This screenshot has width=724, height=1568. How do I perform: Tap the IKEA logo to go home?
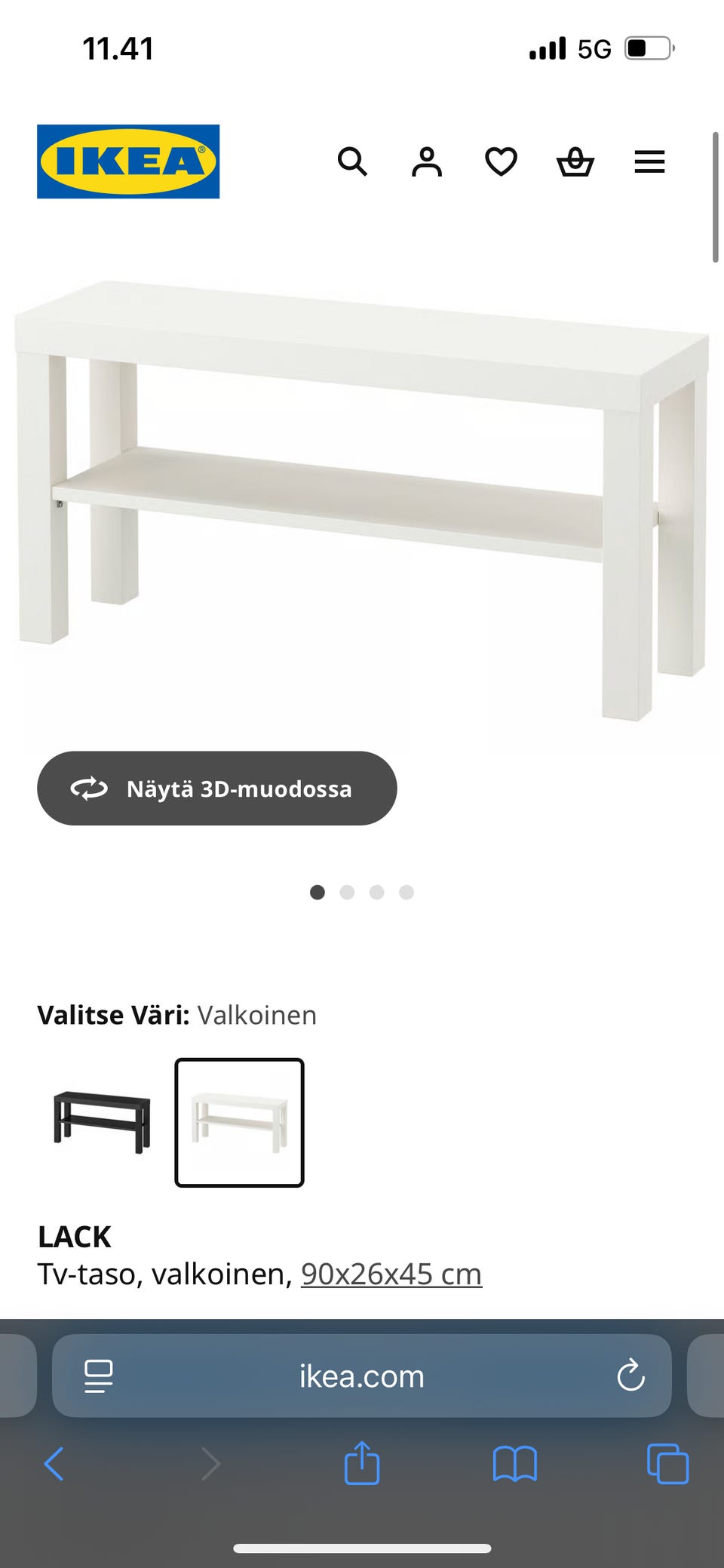127,161
